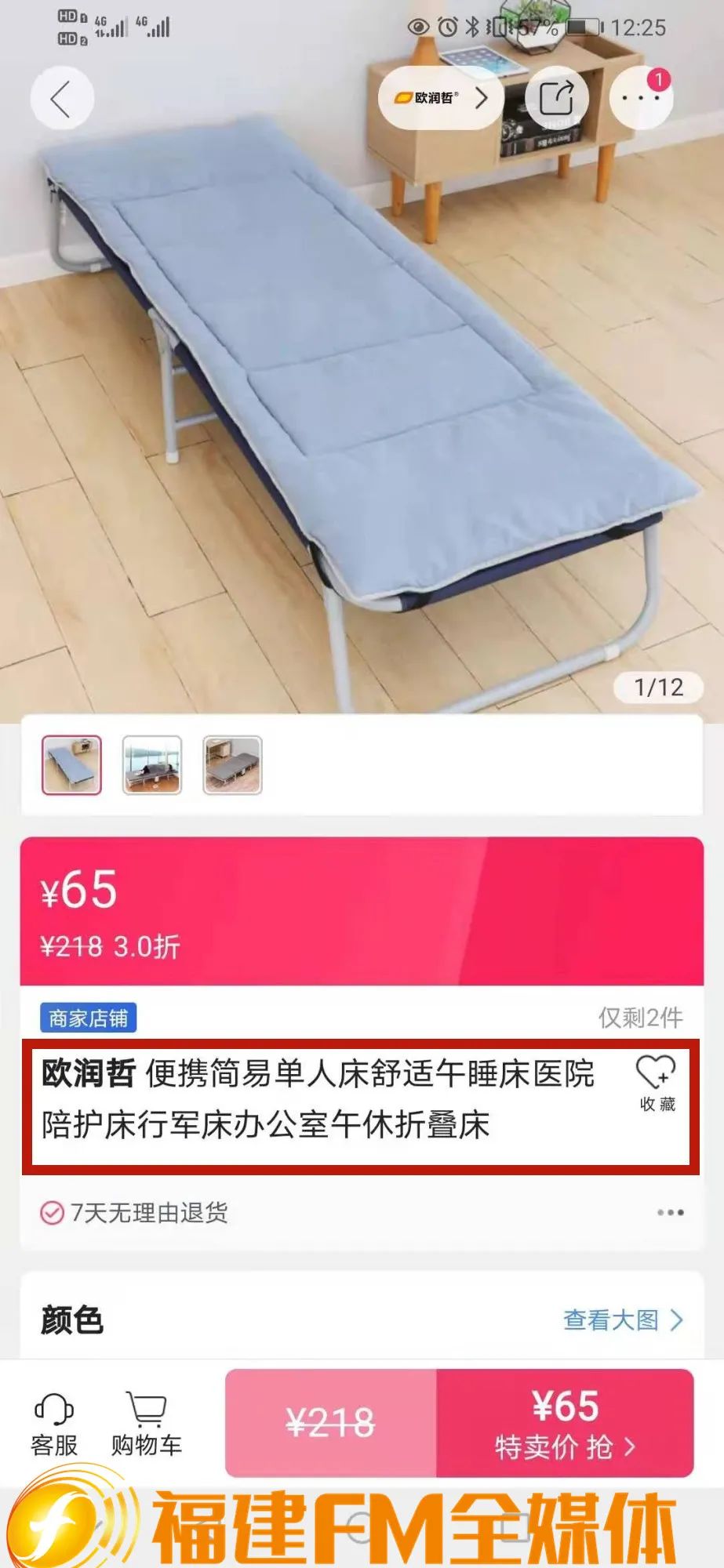Share this folding bed product
Screen dimensions: 724x1568
pyautogui.click(x=556, y=98)
